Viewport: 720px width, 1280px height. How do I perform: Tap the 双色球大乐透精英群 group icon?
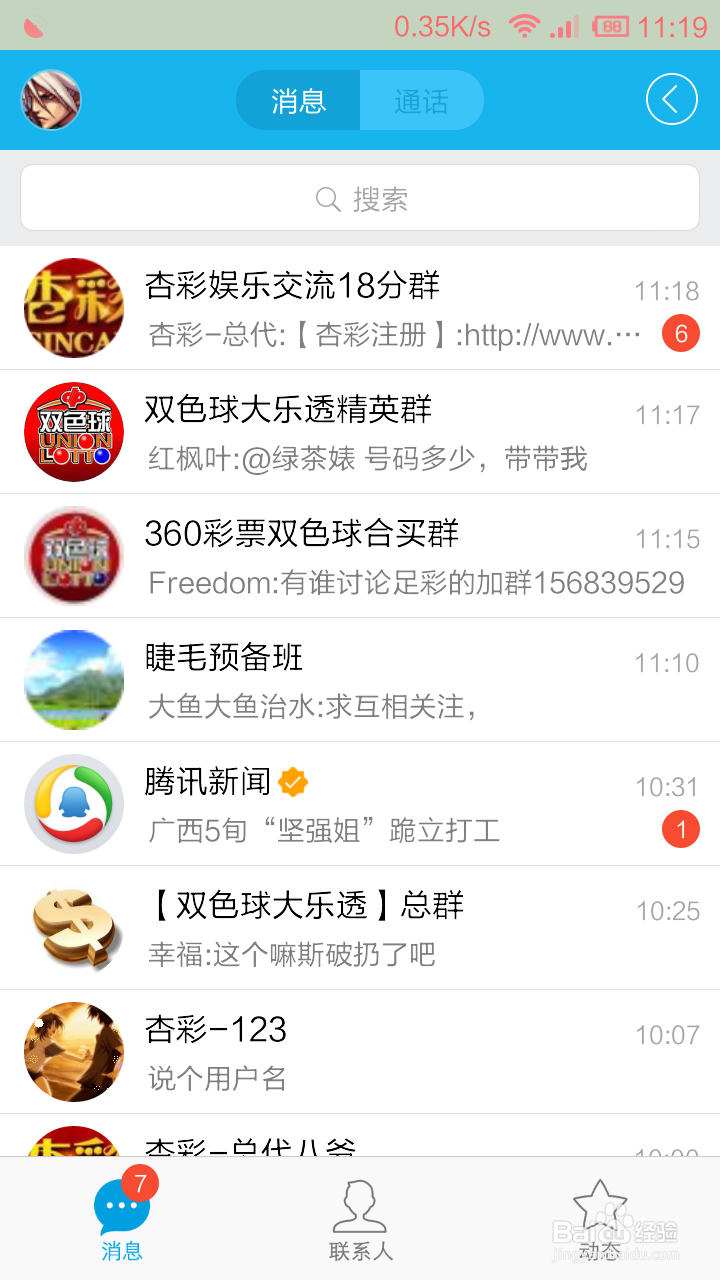(73, 432)
